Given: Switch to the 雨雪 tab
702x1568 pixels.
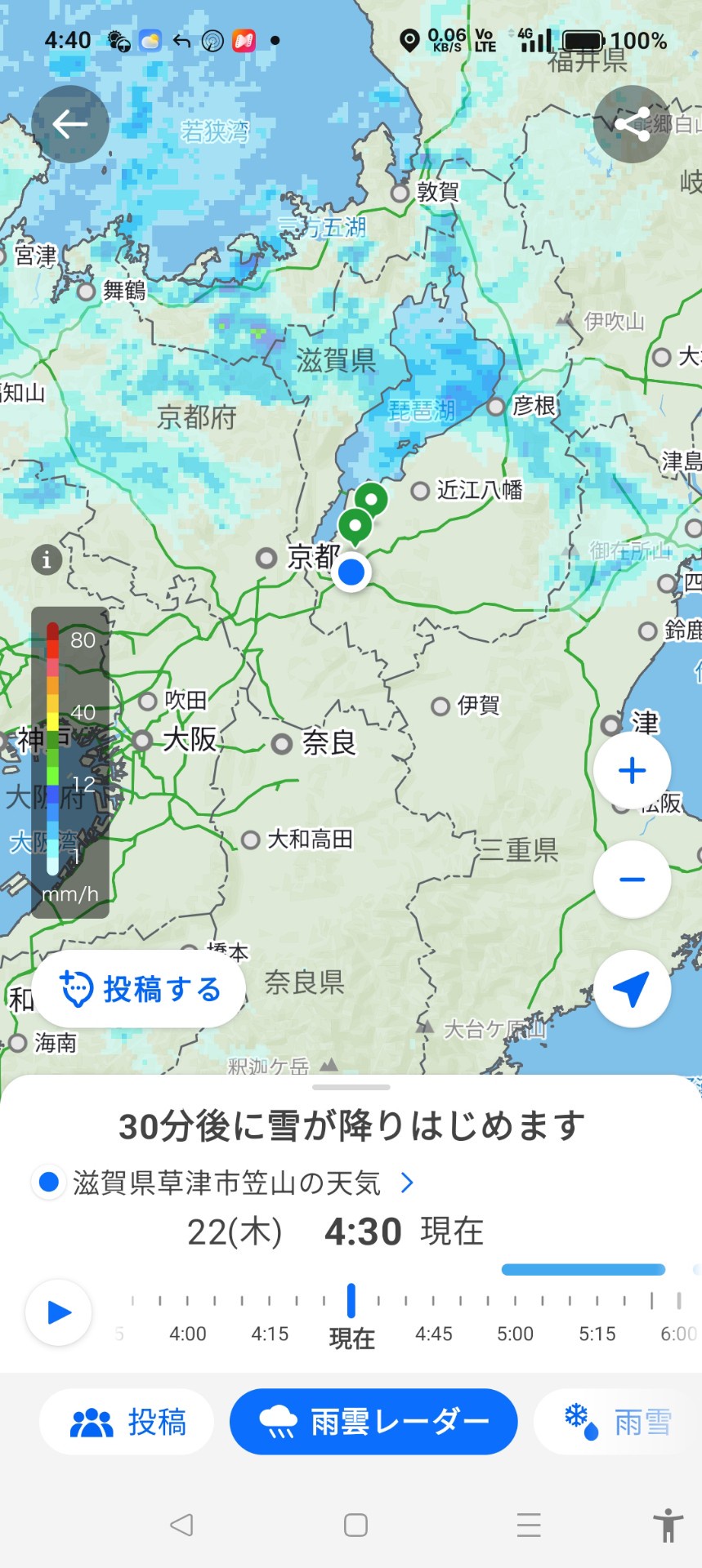Looking at the screenshot, I should click(619, 1422).
